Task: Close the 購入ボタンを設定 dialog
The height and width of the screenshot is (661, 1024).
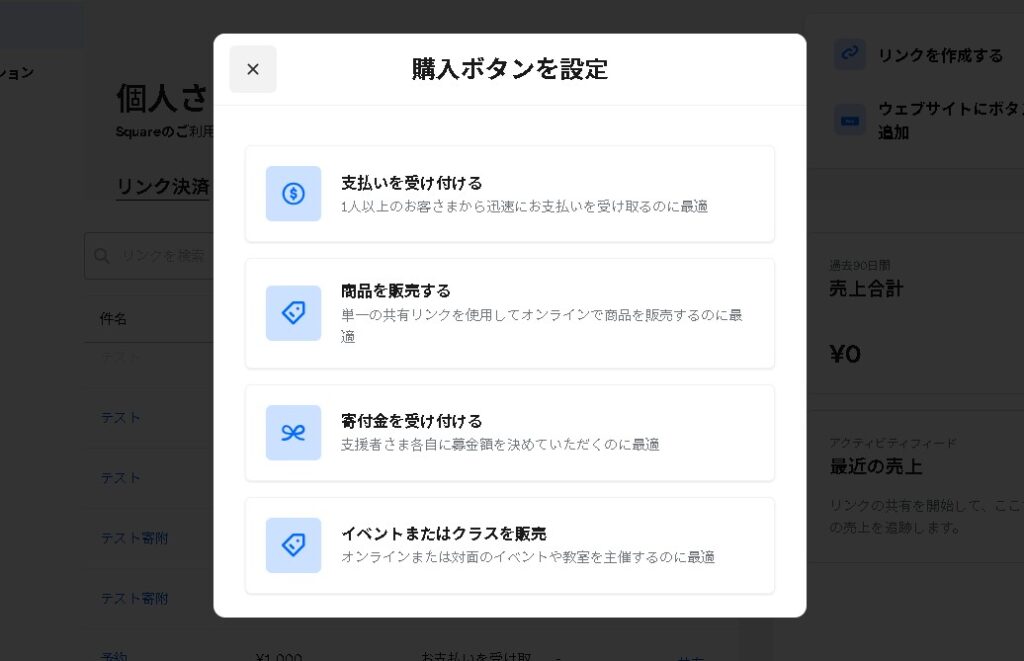Action: pyautogui.click(x=253, y=69)
